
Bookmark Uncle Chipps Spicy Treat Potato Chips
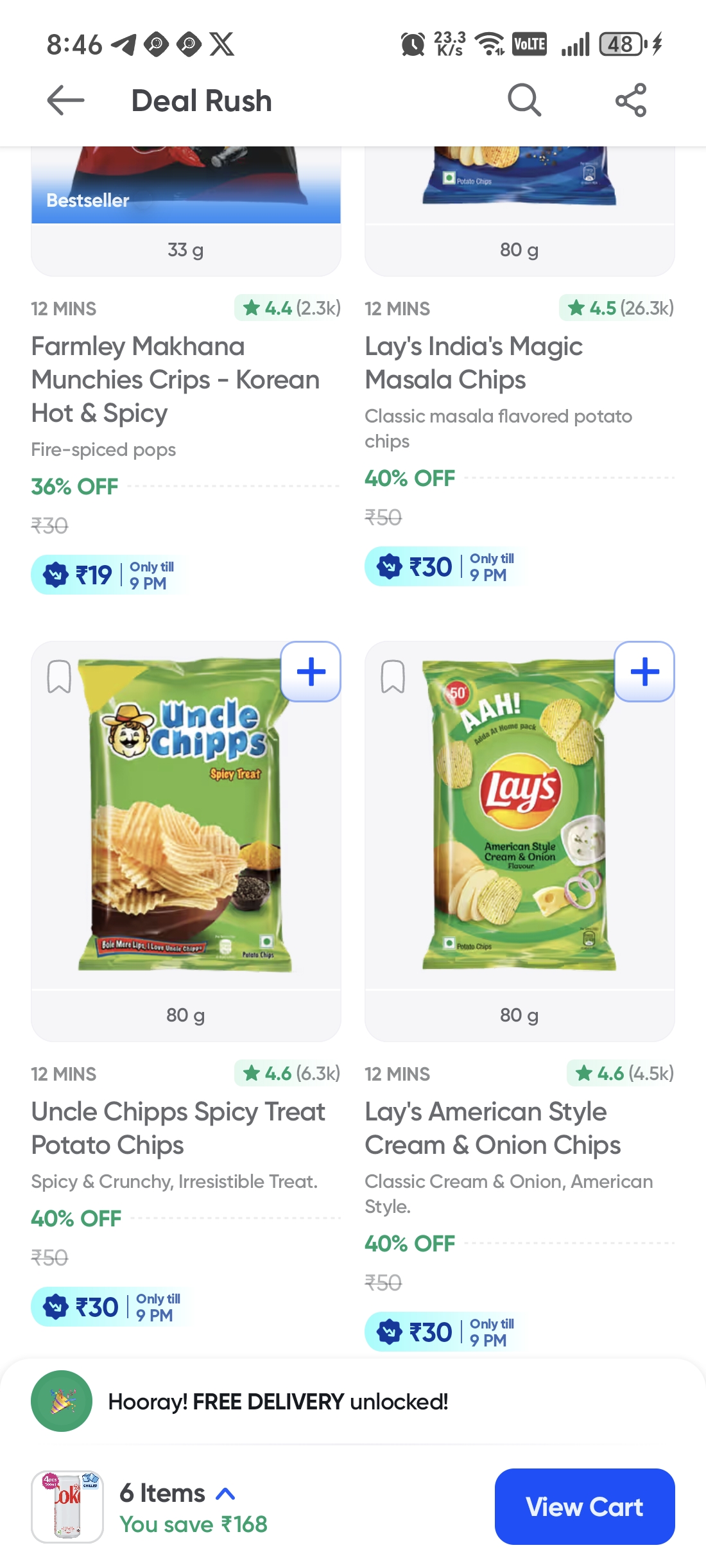[x=59, y=677]
